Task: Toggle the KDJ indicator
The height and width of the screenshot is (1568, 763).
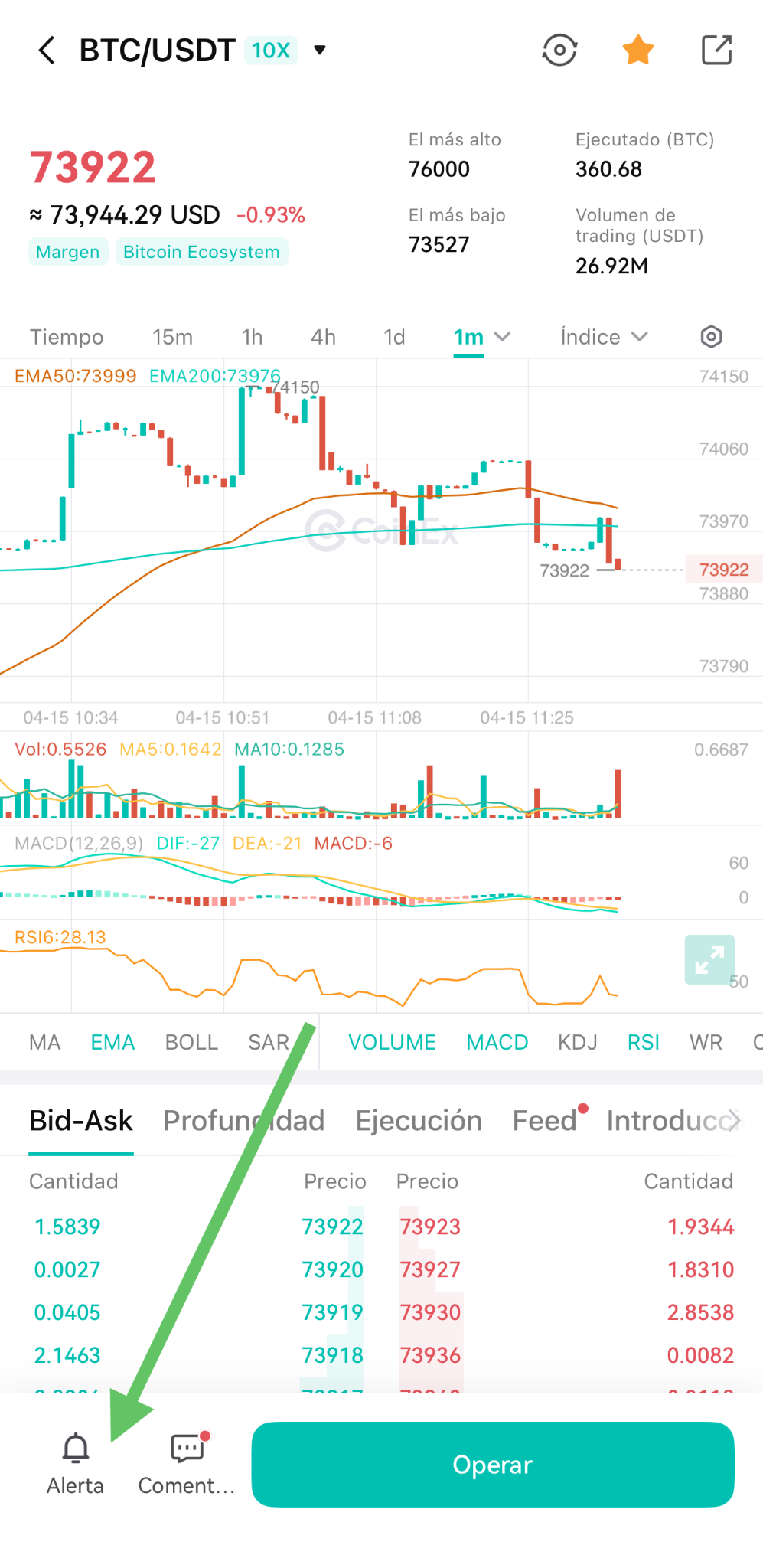Action: (x=577, y=1042)
